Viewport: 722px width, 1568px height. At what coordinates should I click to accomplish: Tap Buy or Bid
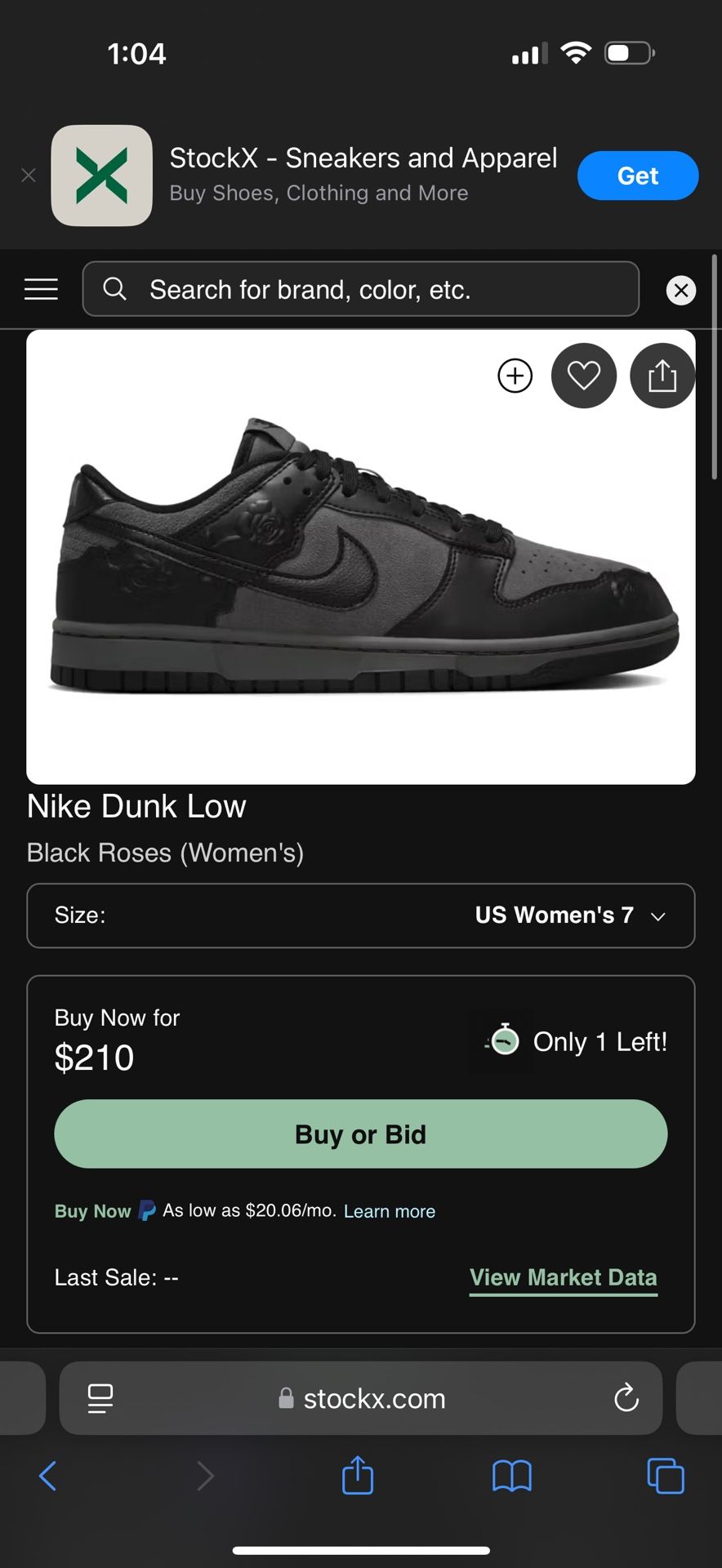(x=360, y=1134)
